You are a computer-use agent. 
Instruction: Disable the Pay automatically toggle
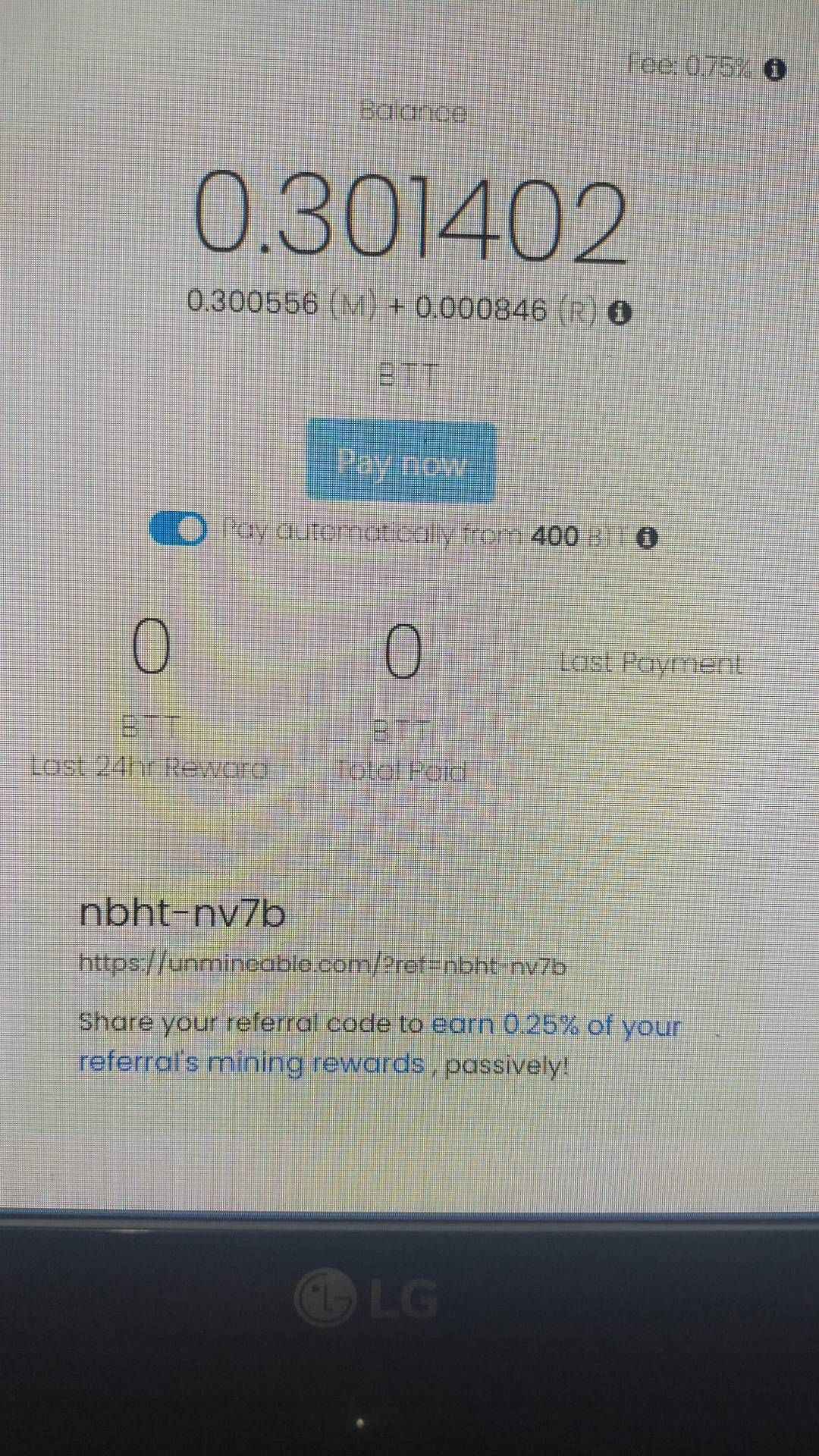pos(179,529)
